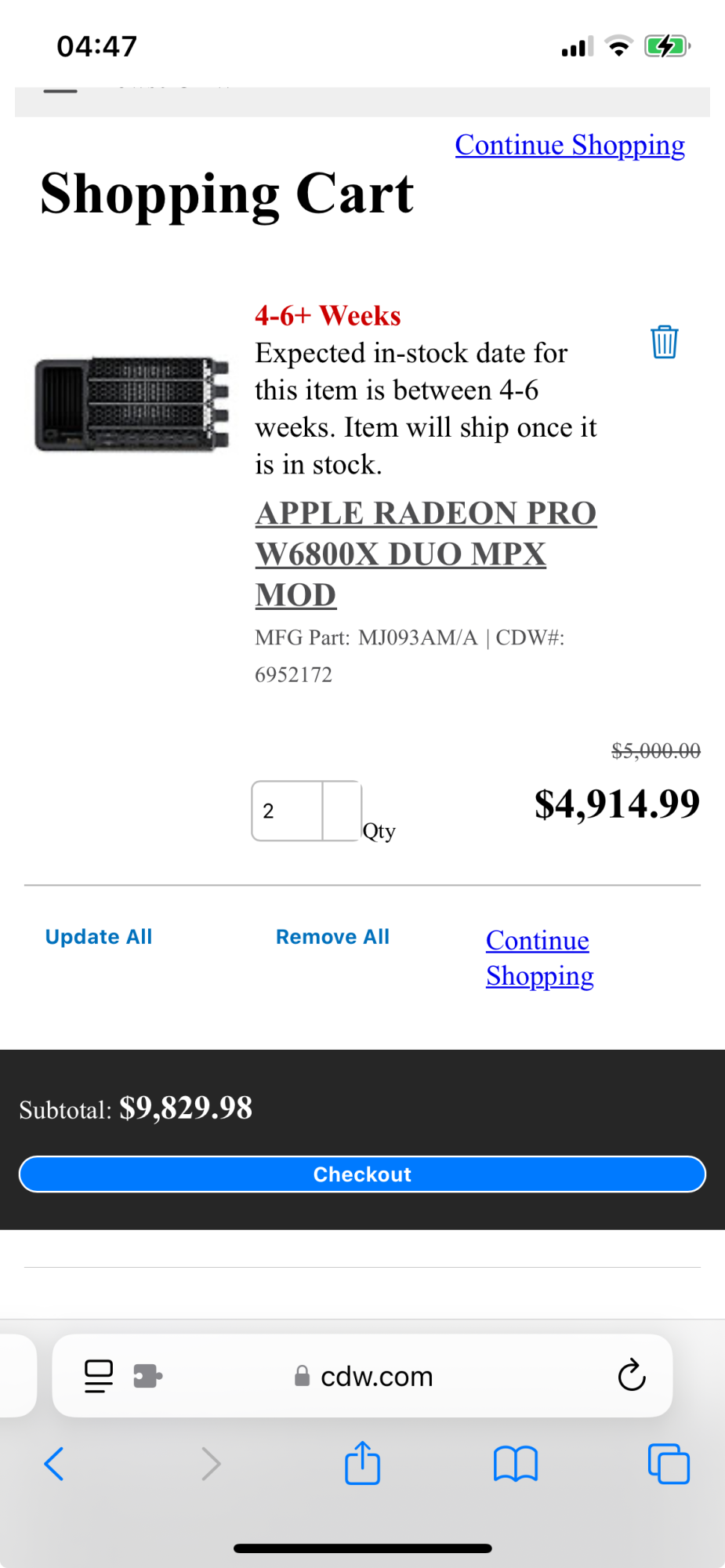Screen dimensions: 725x1568
Task: Tap the quantity input field
Action: click(287, 811)
